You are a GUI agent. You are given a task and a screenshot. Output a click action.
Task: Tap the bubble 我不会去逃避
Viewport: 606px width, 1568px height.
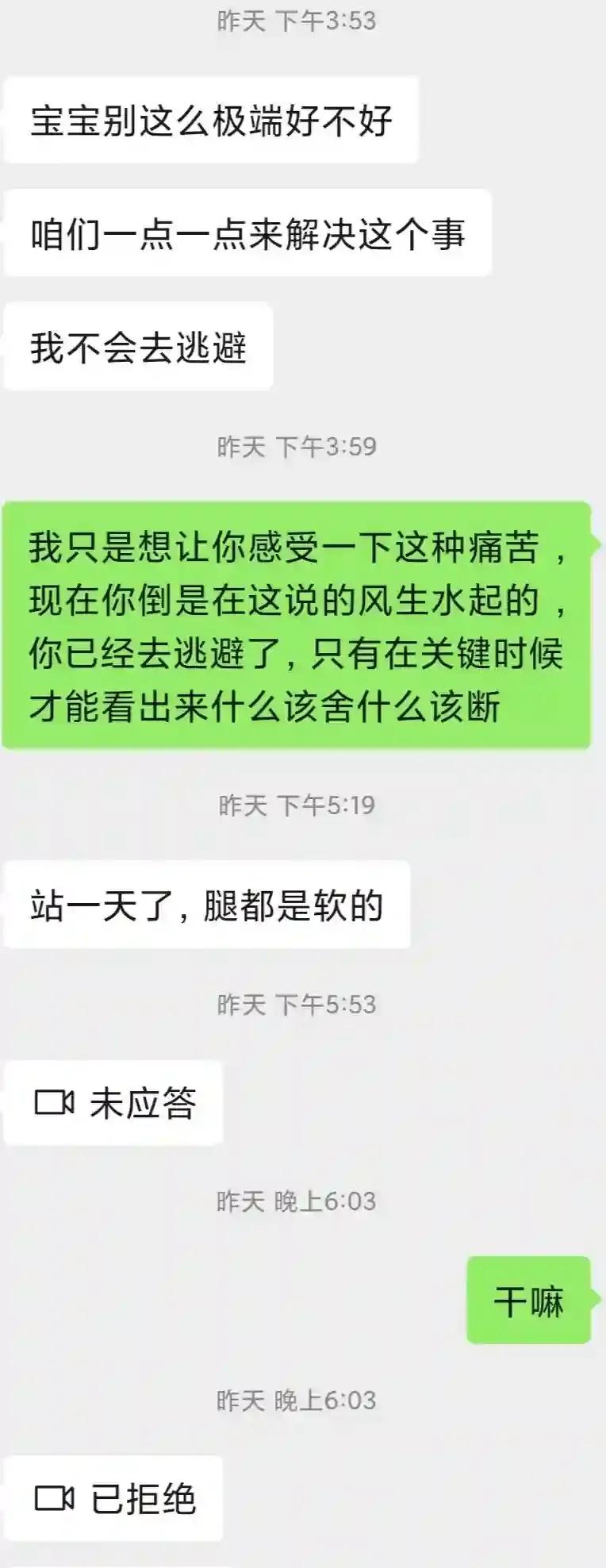coord(138,345)
